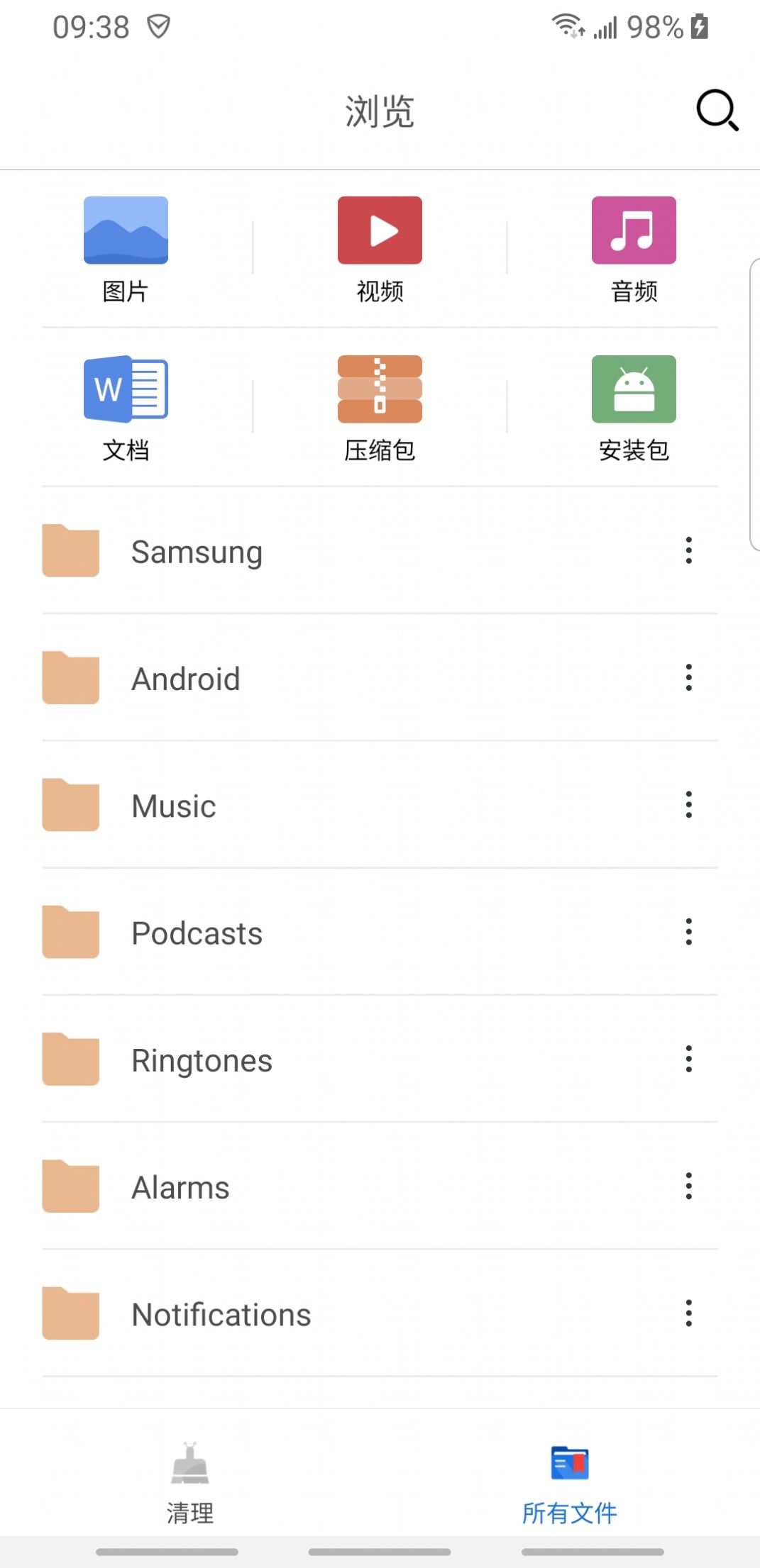Image resolution: width=760 pixels, height=1568 pixels.
Task: Open the three-dot menu for Ringtones folder
Action: pos(688,1059)
